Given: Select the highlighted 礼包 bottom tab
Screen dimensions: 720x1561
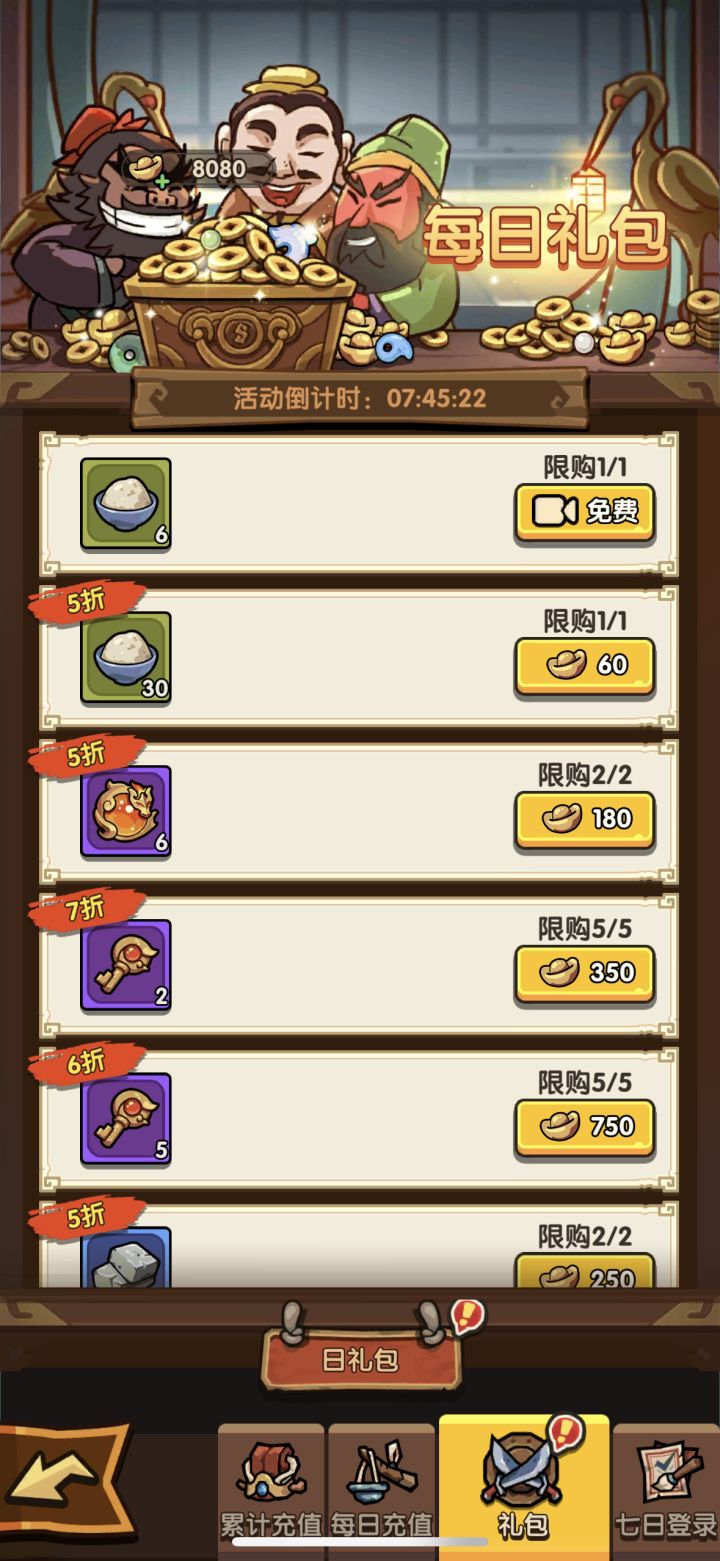Looking at the screenshot, I should 521,1480.
